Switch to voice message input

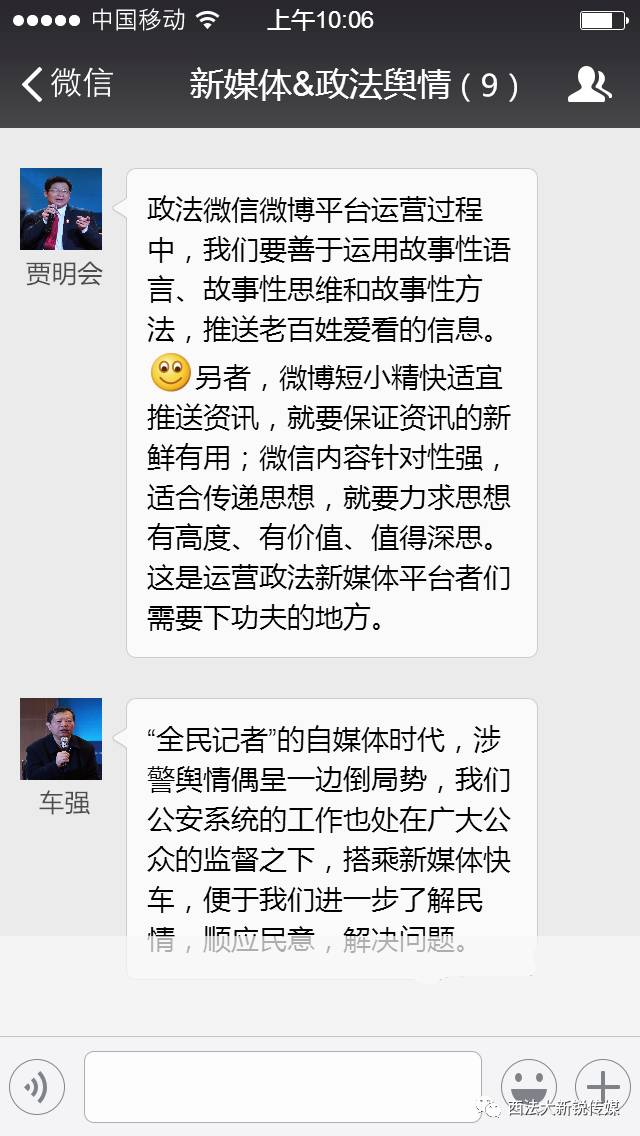click(37, 1087)
